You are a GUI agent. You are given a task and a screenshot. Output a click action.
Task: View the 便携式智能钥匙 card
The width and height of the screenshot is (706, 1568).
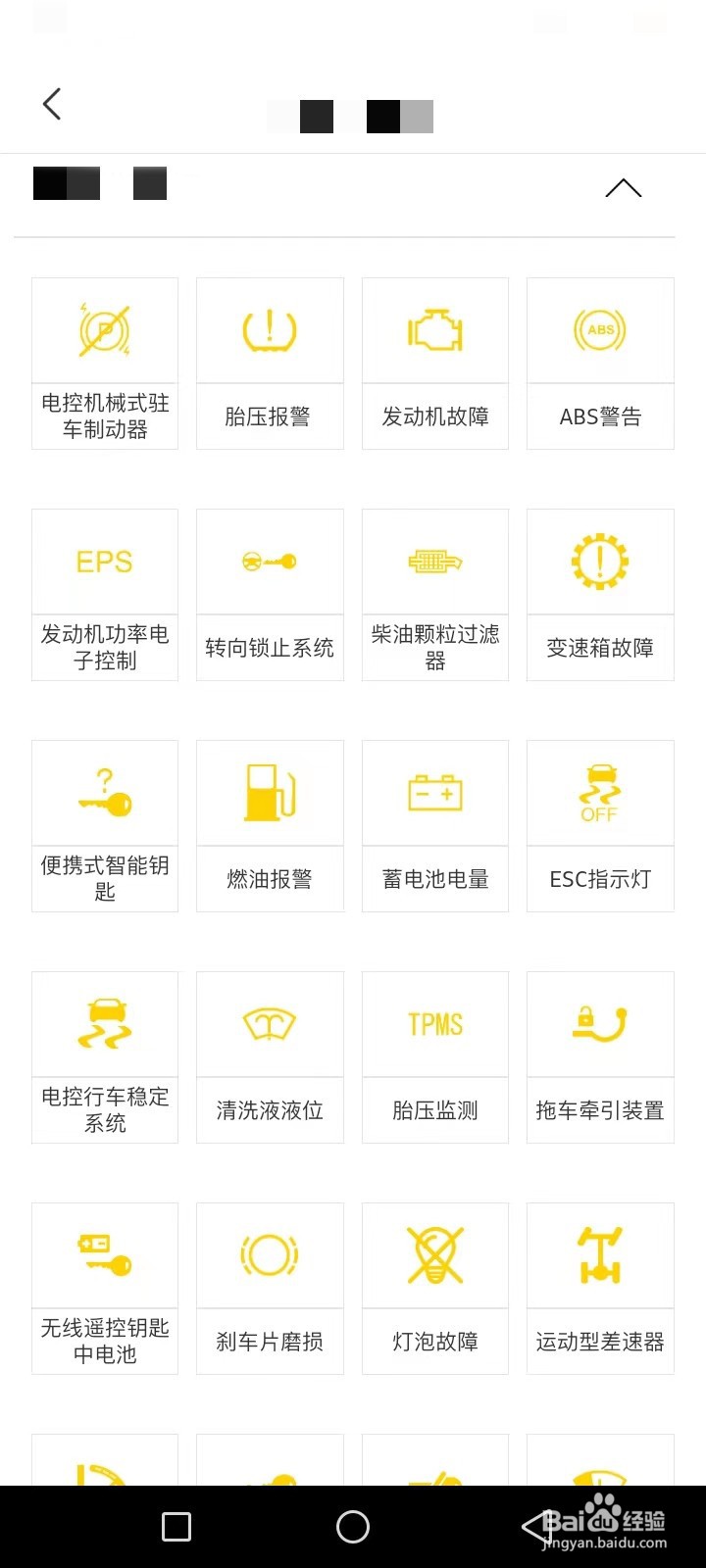point(105,826)
